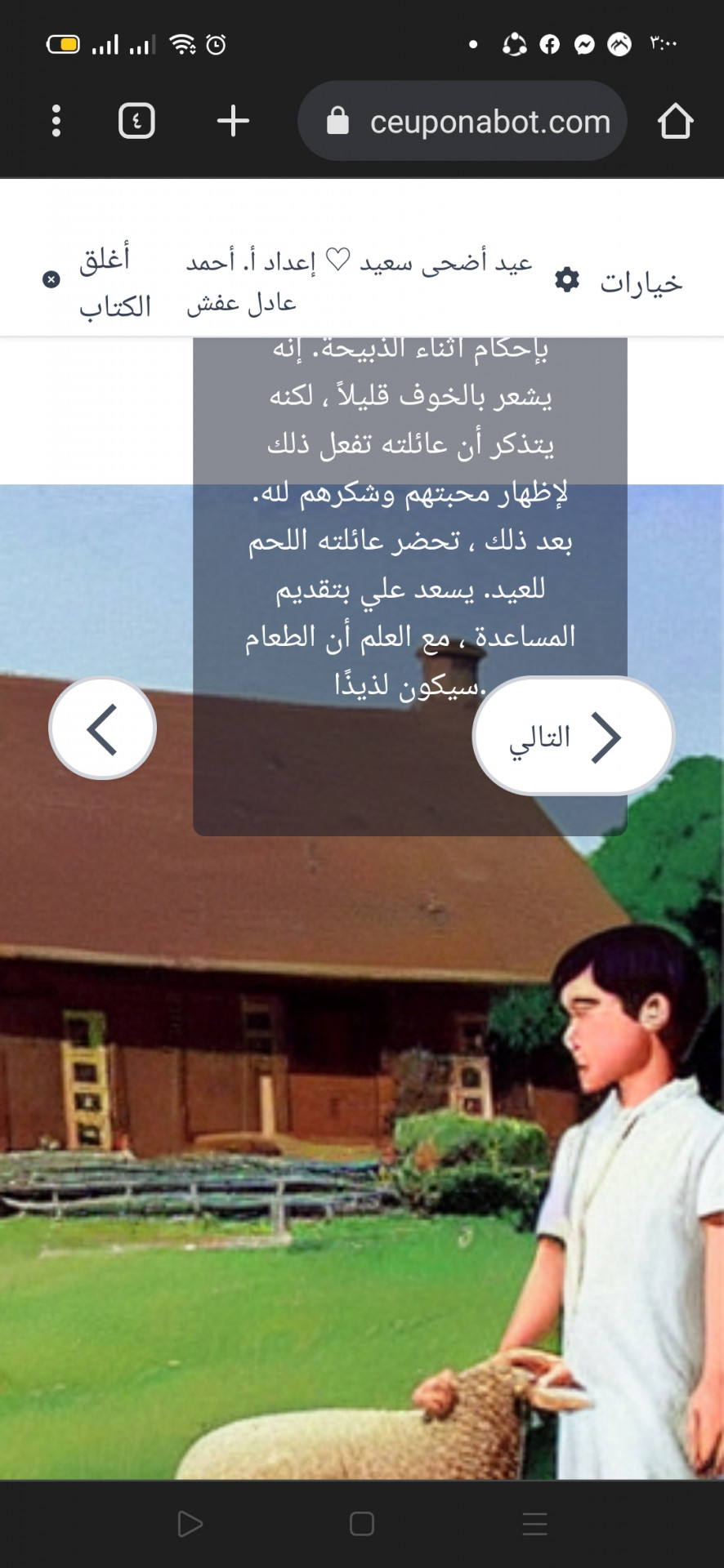Close the book with أغلق الكتاب
Screen dimensions: 724x1568
click(98, 281)
